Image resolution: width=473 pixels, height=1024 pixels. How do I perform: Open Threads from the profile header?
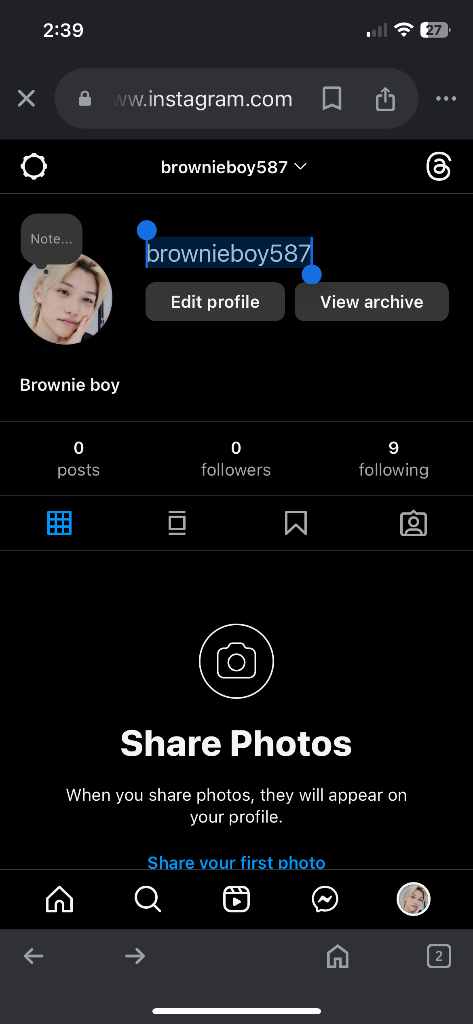(x=438, y=167)
